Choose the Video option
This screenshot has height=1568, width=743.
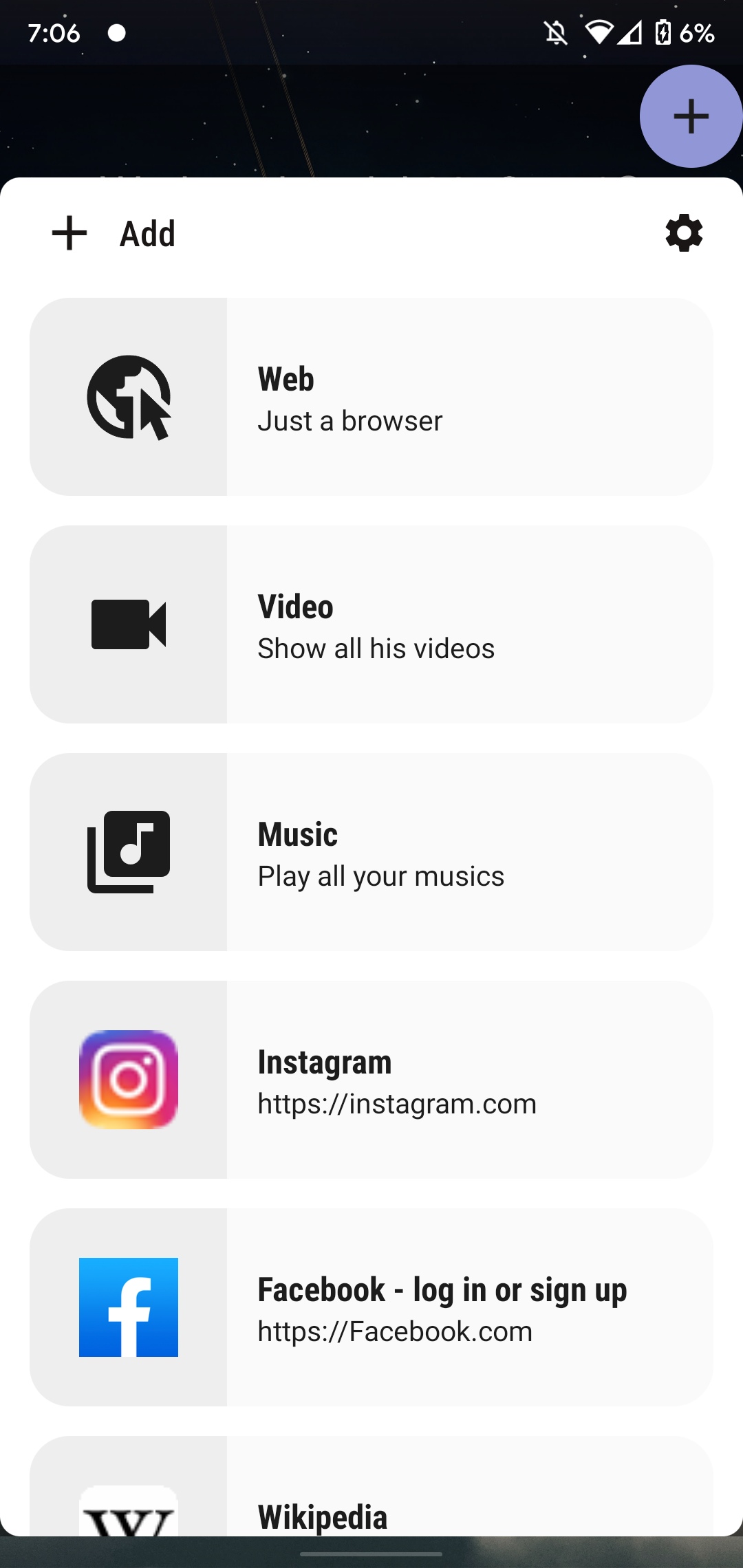(x=371, y=624)
